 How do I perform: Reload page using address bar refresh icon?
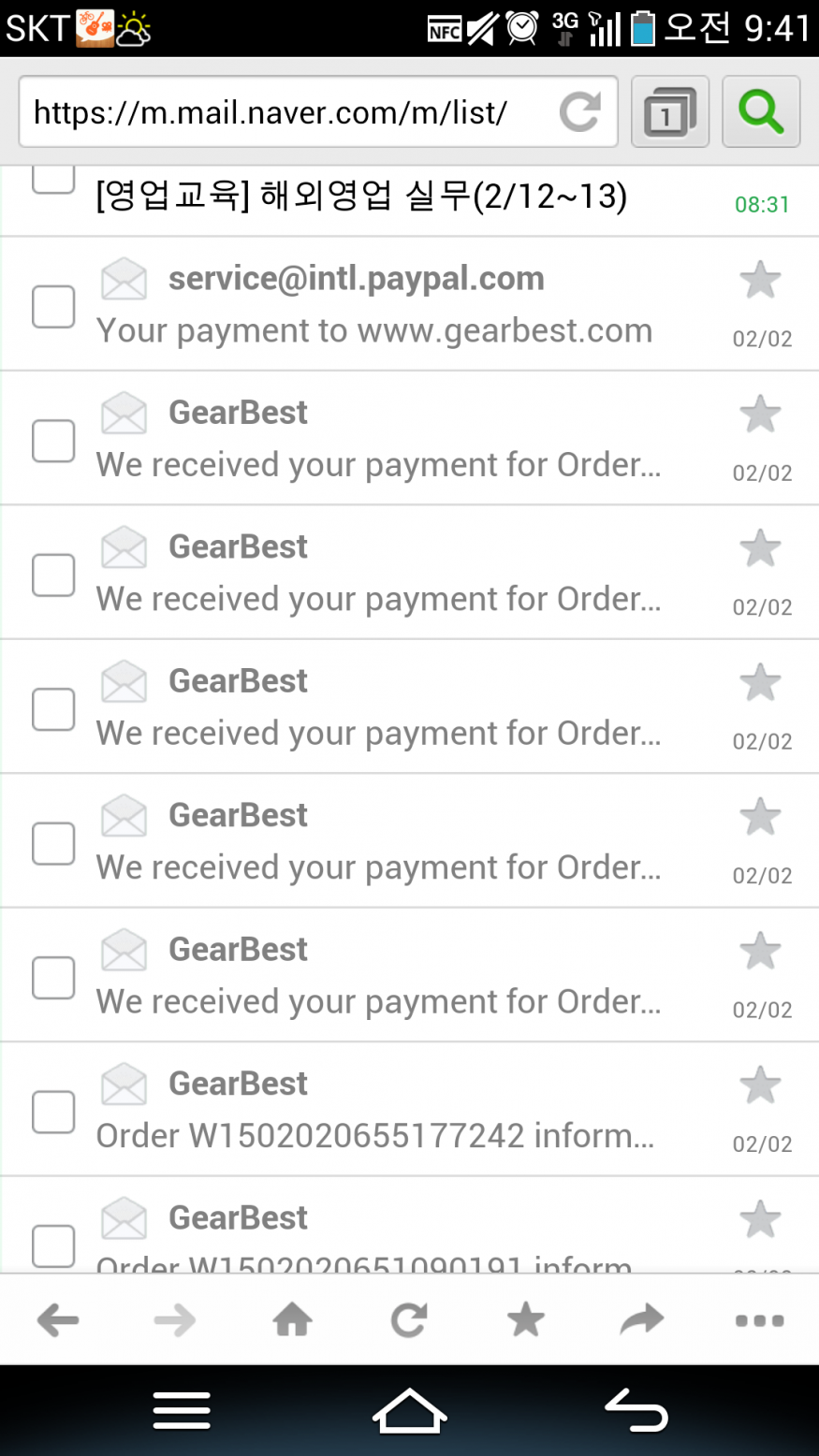(x=579, y=112)
